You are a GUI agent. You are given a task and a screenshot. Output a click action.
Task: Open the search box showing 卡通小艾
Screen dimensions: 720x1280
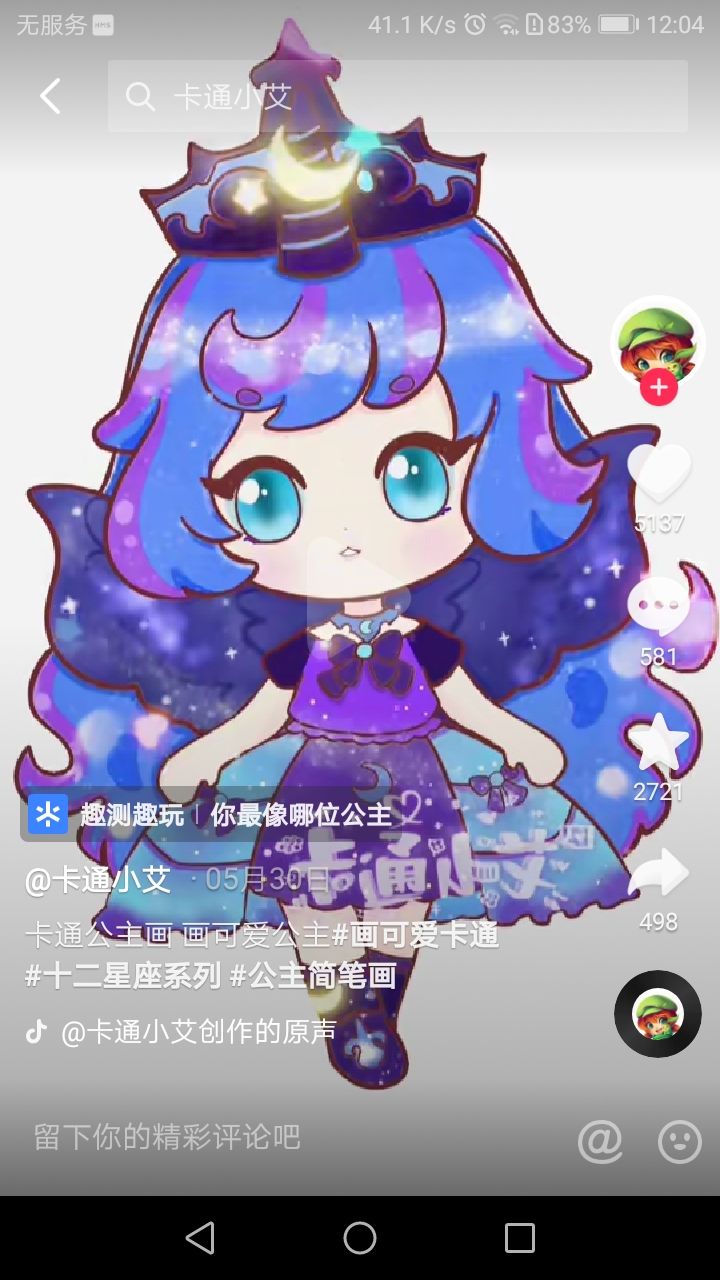tap(398, 96)
